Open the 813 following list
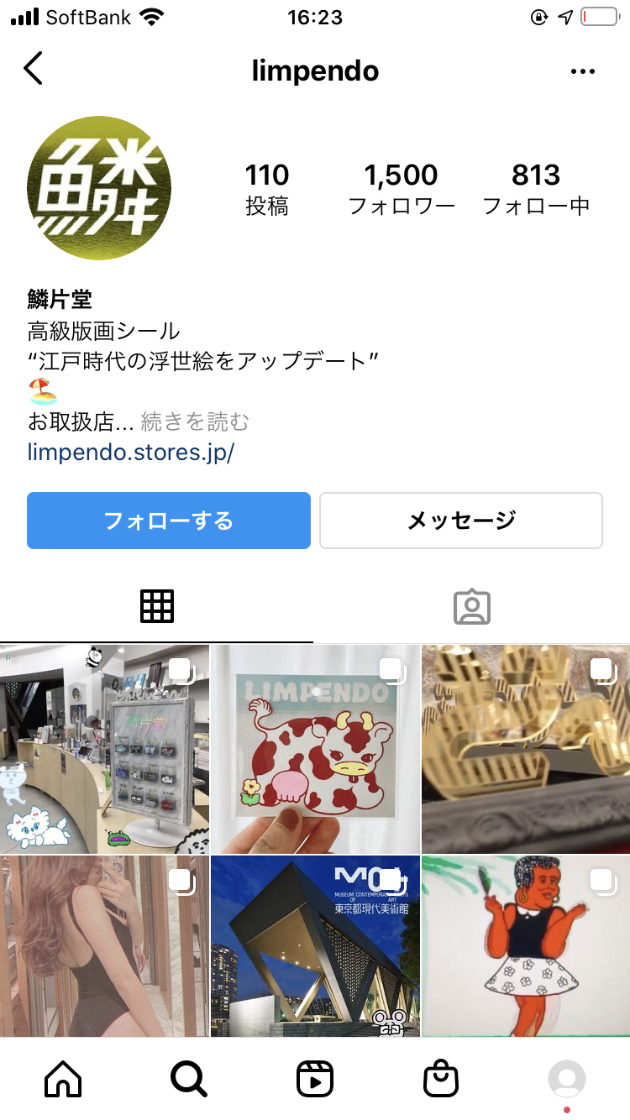Viewport: 630px width, 1120px height. click(x=536, y=189)
